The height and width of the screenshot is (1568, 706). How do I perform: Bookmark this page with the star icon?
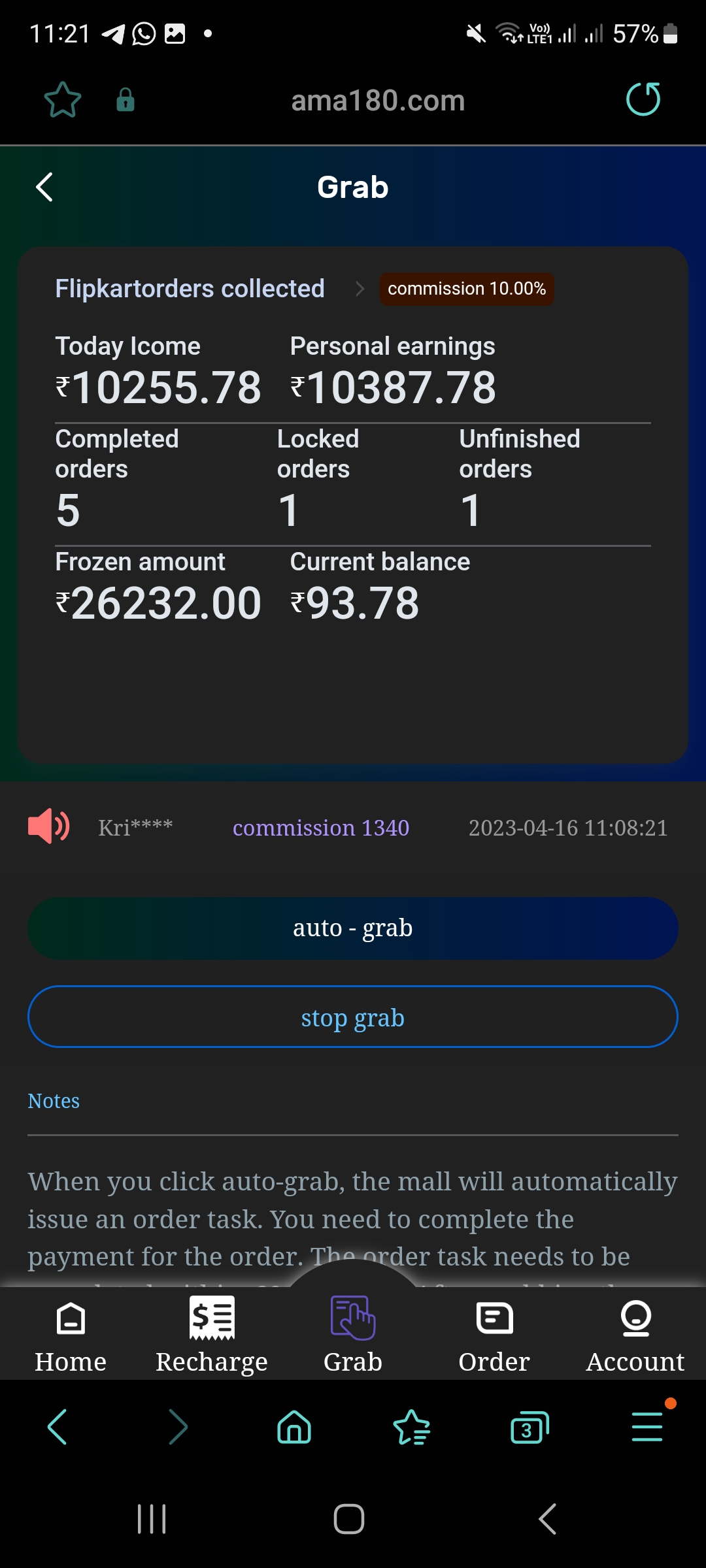[x=63, y=100]
